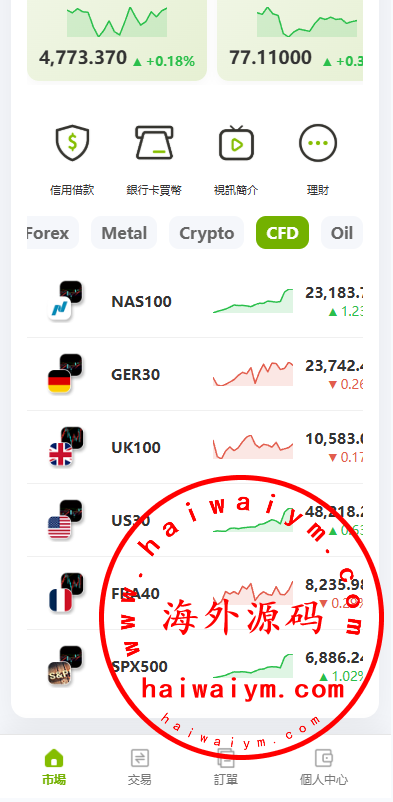Show the Crypto category
393x802 pixels.
pos(206,233)
